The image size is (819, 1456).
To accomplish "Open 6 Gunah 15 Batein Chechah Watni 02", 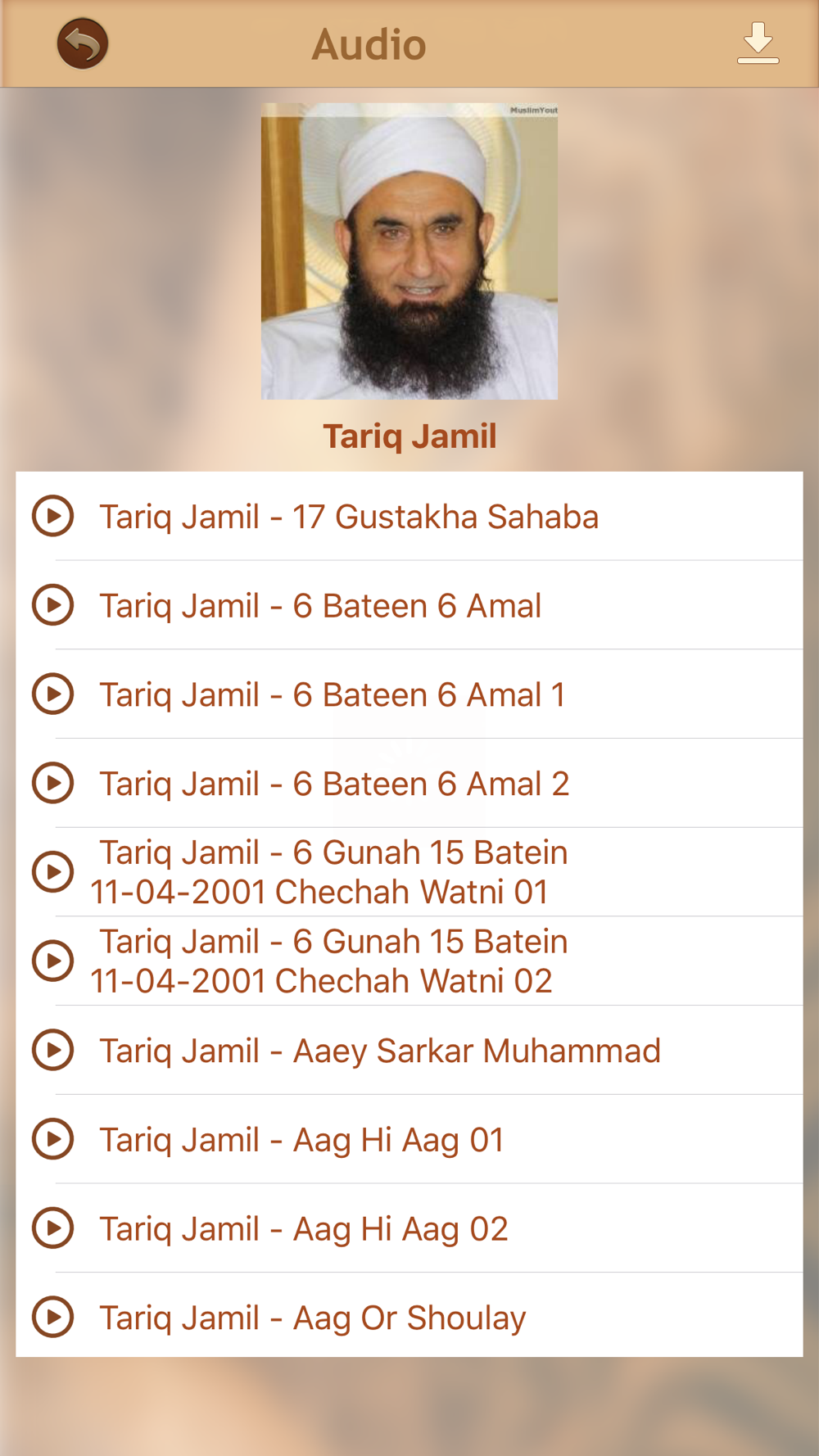I will 328,961.
